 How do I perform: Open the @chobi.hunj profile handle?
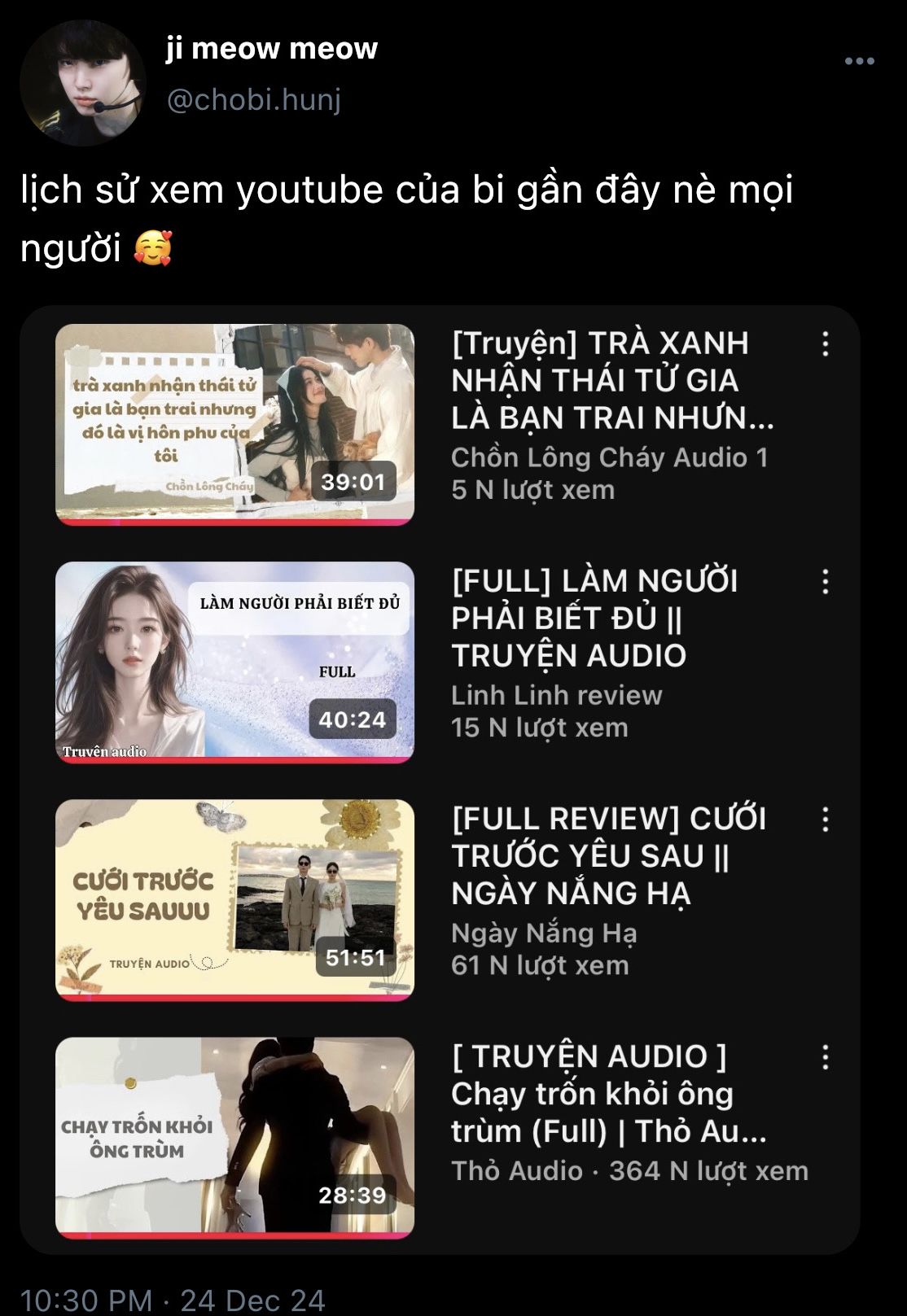253,99
